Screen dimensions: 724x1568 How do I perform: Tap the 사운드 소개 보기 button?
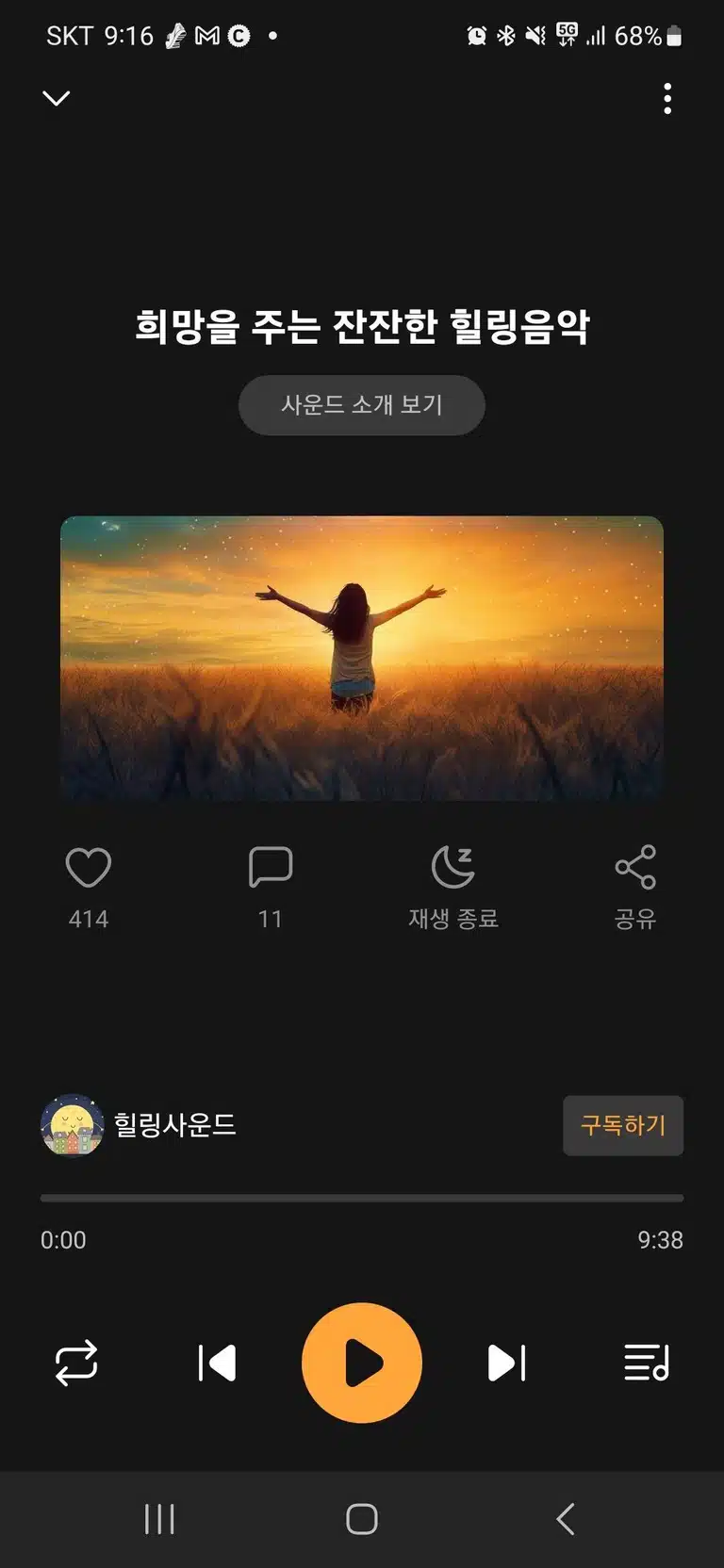click(362, 405)
